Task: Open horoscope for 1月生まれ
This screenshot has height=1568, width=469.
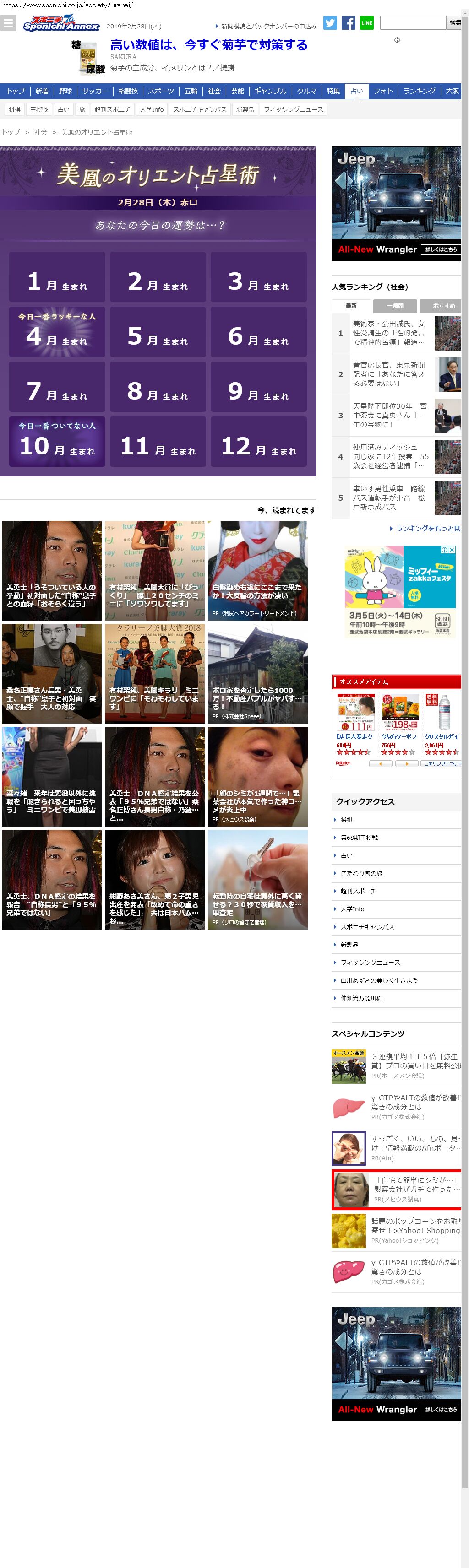Action: (x=57, y=277)
